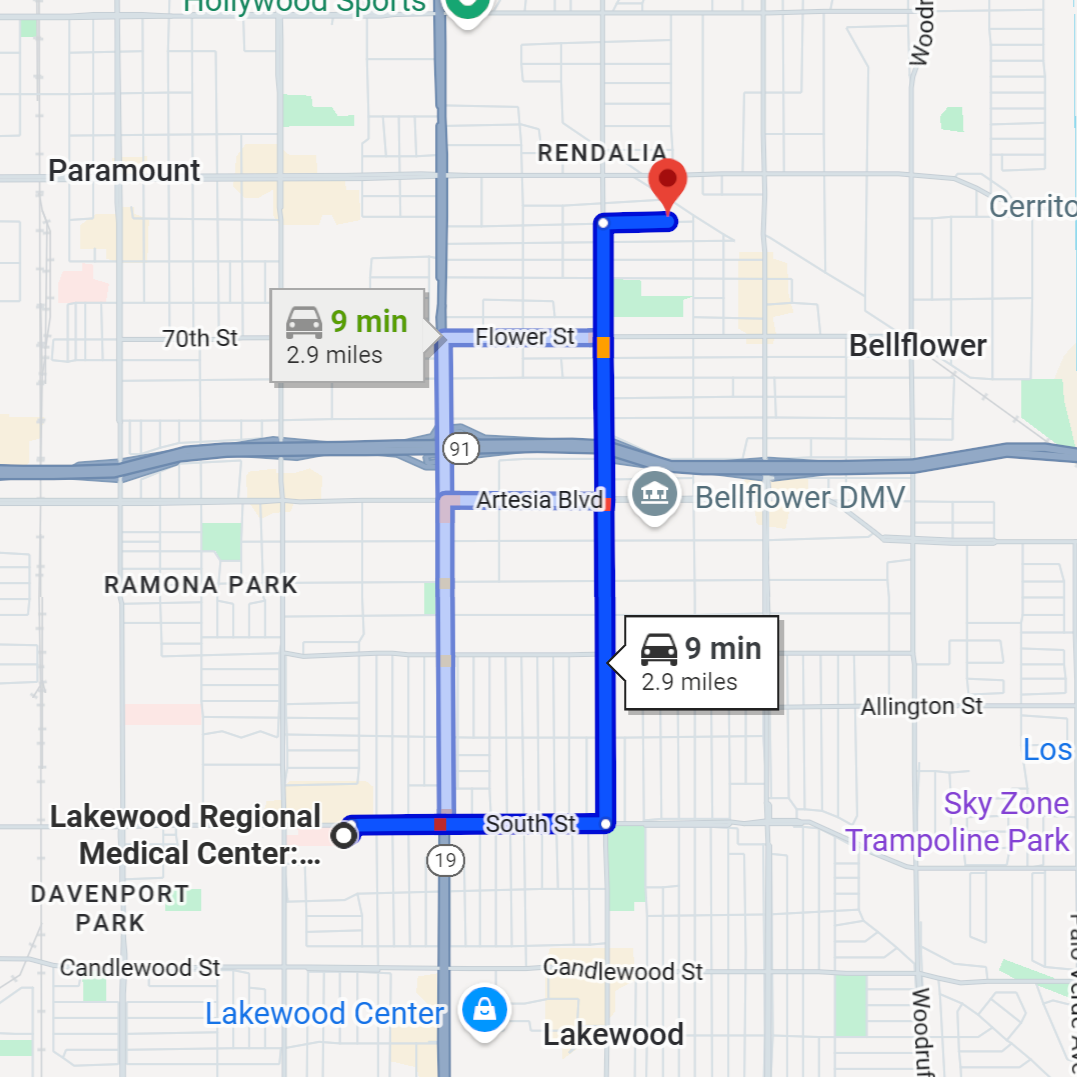The image size is (1077, 1077).
Task: Tap the red destination pin
Action: tap(668, 182)
